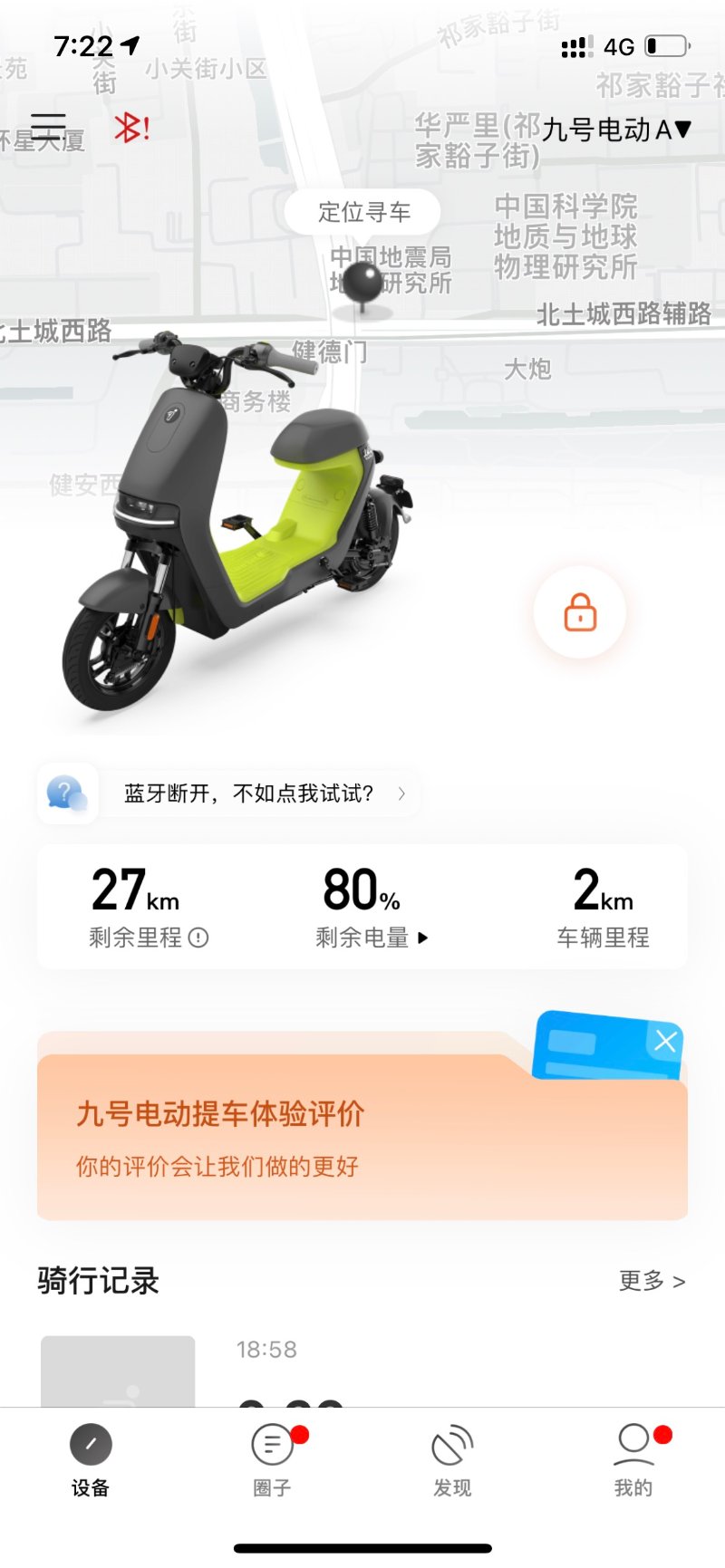Tap the red Bluetooth warning icon
Image resolution: width=725 pixels, height=1568 pixels.
point(131,128)
